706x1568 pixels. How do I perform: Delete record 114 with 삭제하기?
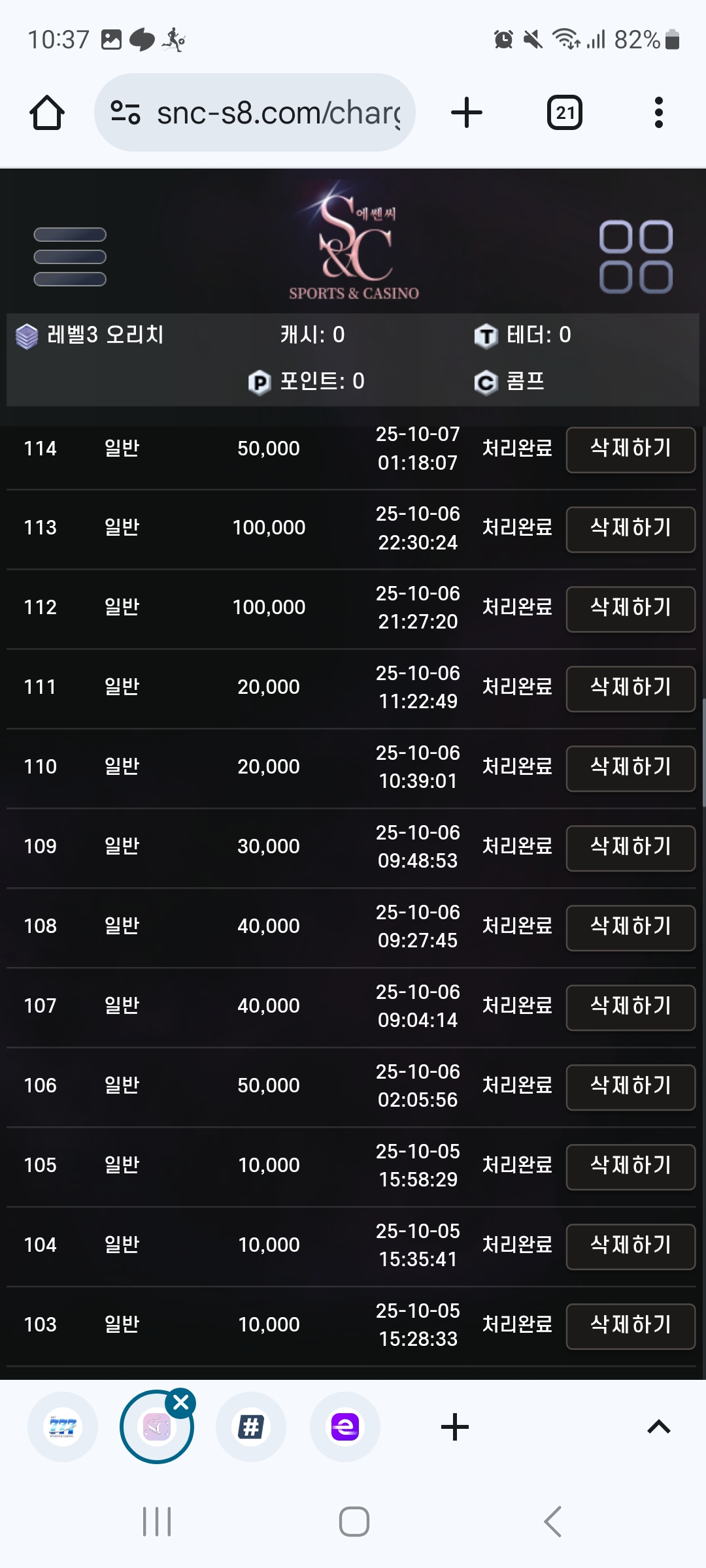point(630,449)
